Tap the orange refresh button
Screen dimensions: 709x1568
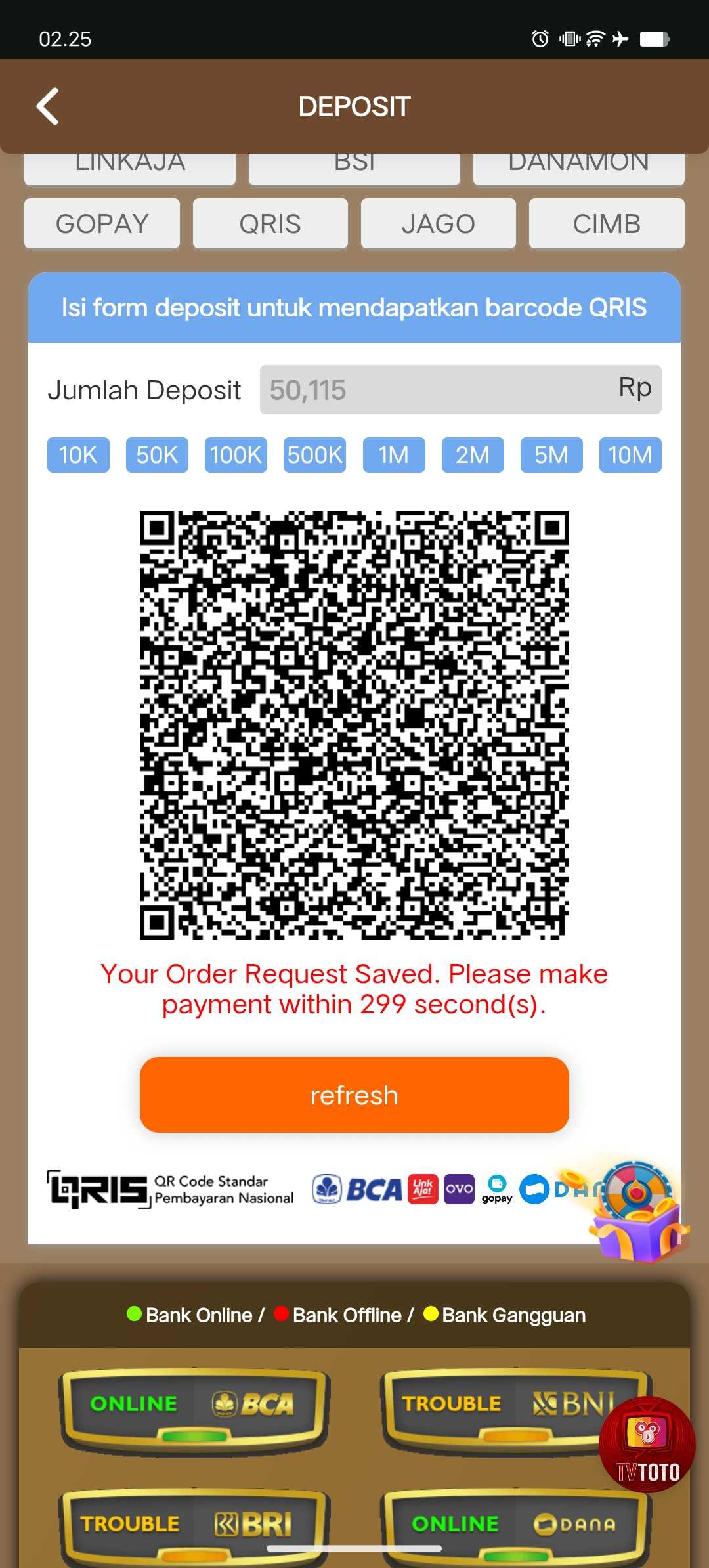click(354, 1095)
